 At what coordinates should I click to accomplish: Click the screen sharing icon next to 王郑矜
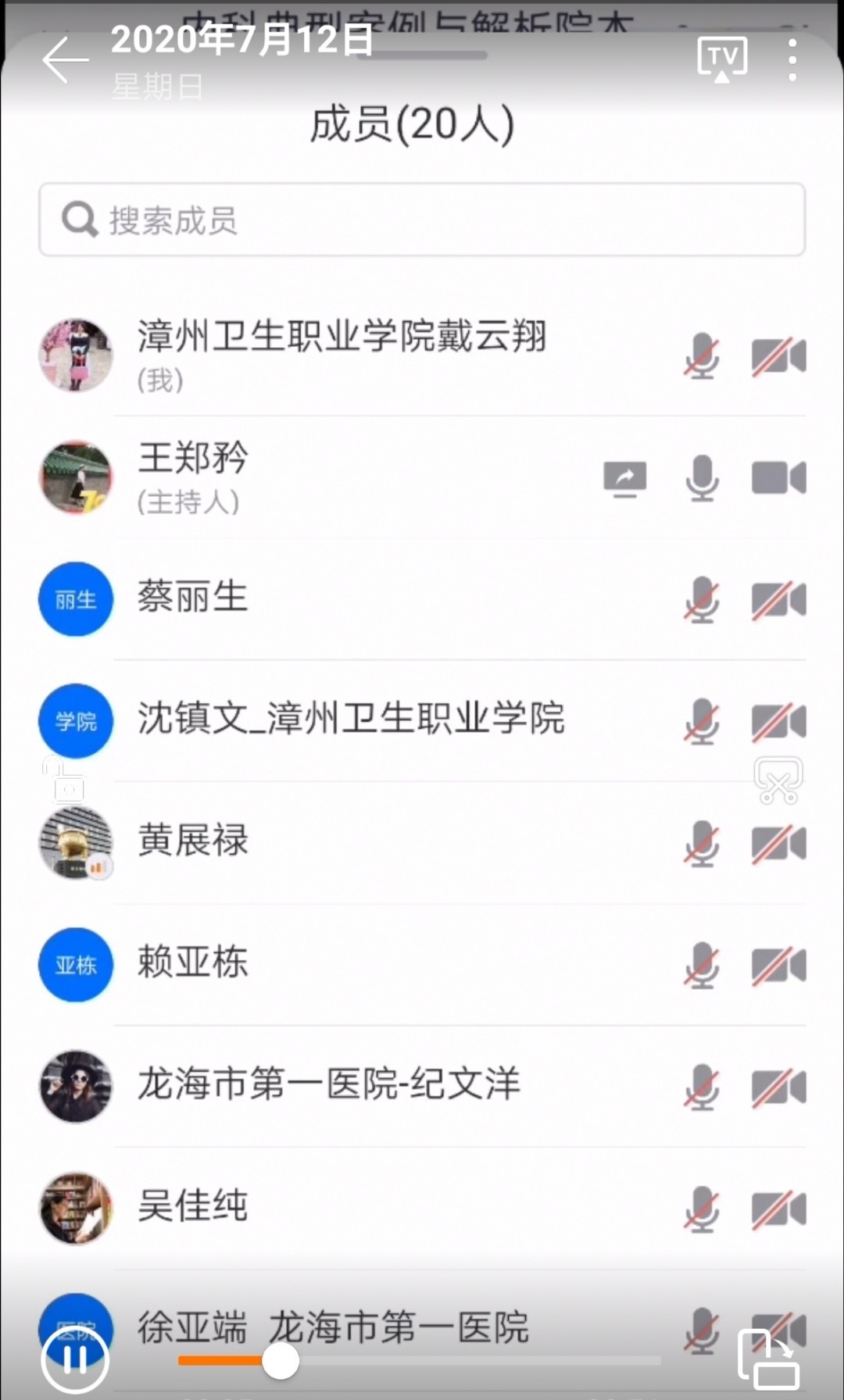[625, 477]
